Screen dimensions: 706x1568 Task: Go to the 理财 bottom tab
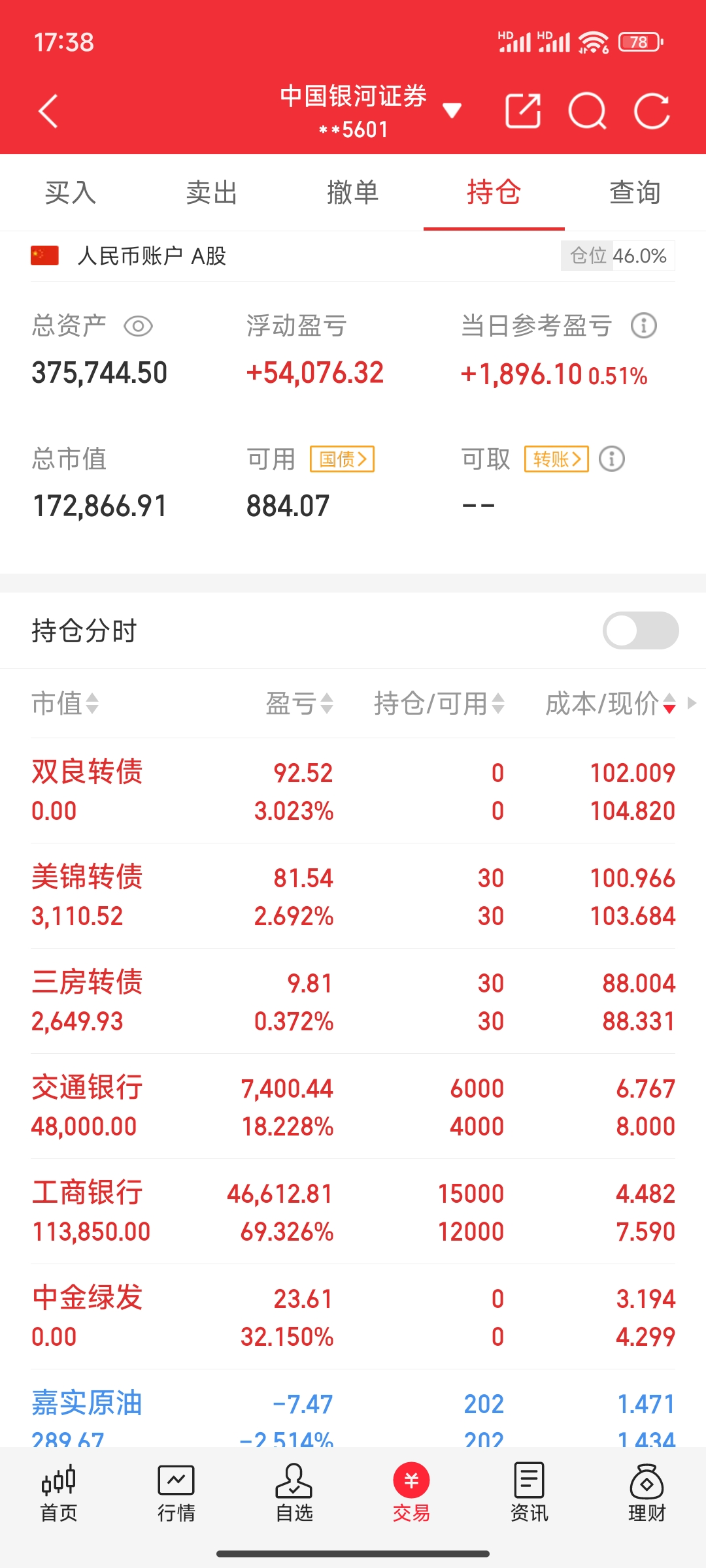pos(647,1494)
